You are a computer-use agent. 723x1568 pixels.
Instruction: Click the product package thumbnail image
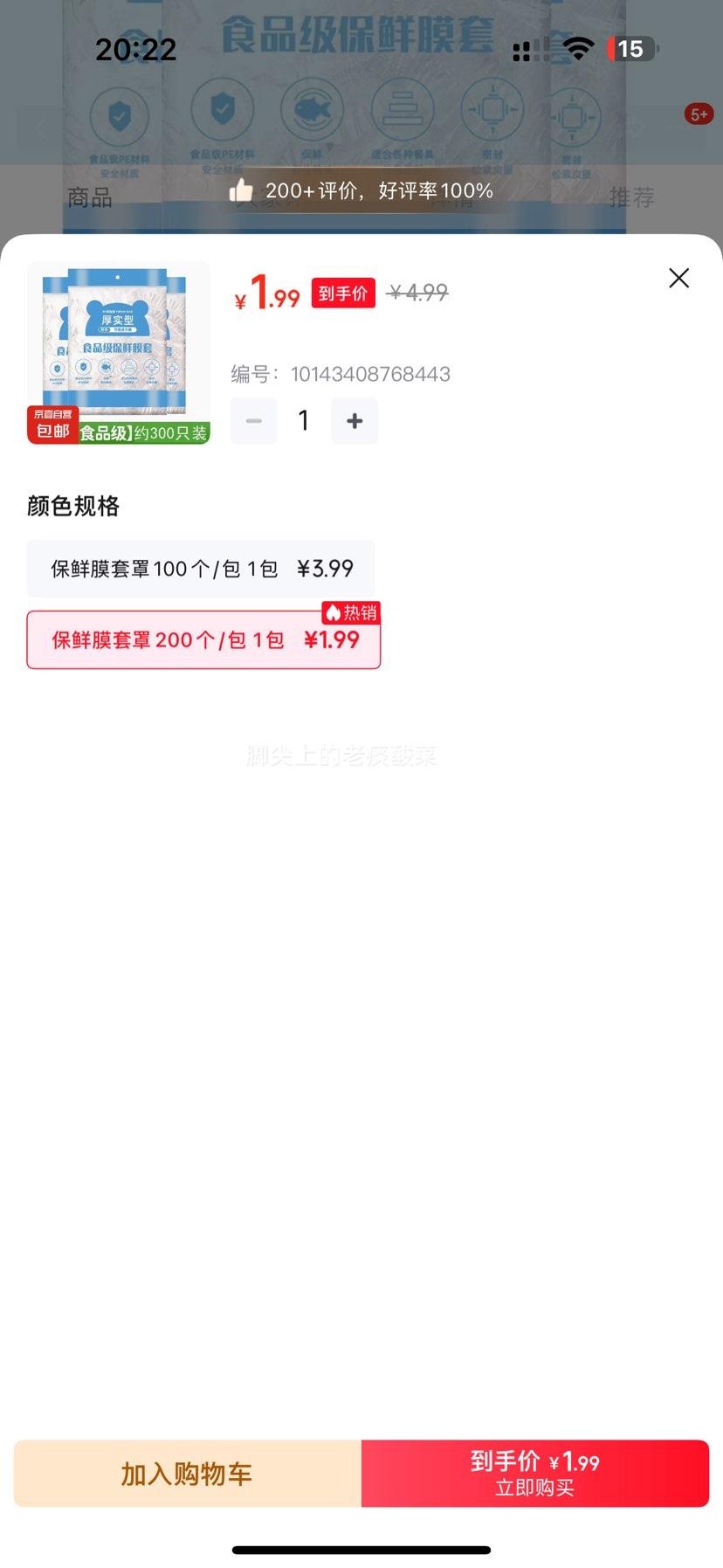click(118, 349)
